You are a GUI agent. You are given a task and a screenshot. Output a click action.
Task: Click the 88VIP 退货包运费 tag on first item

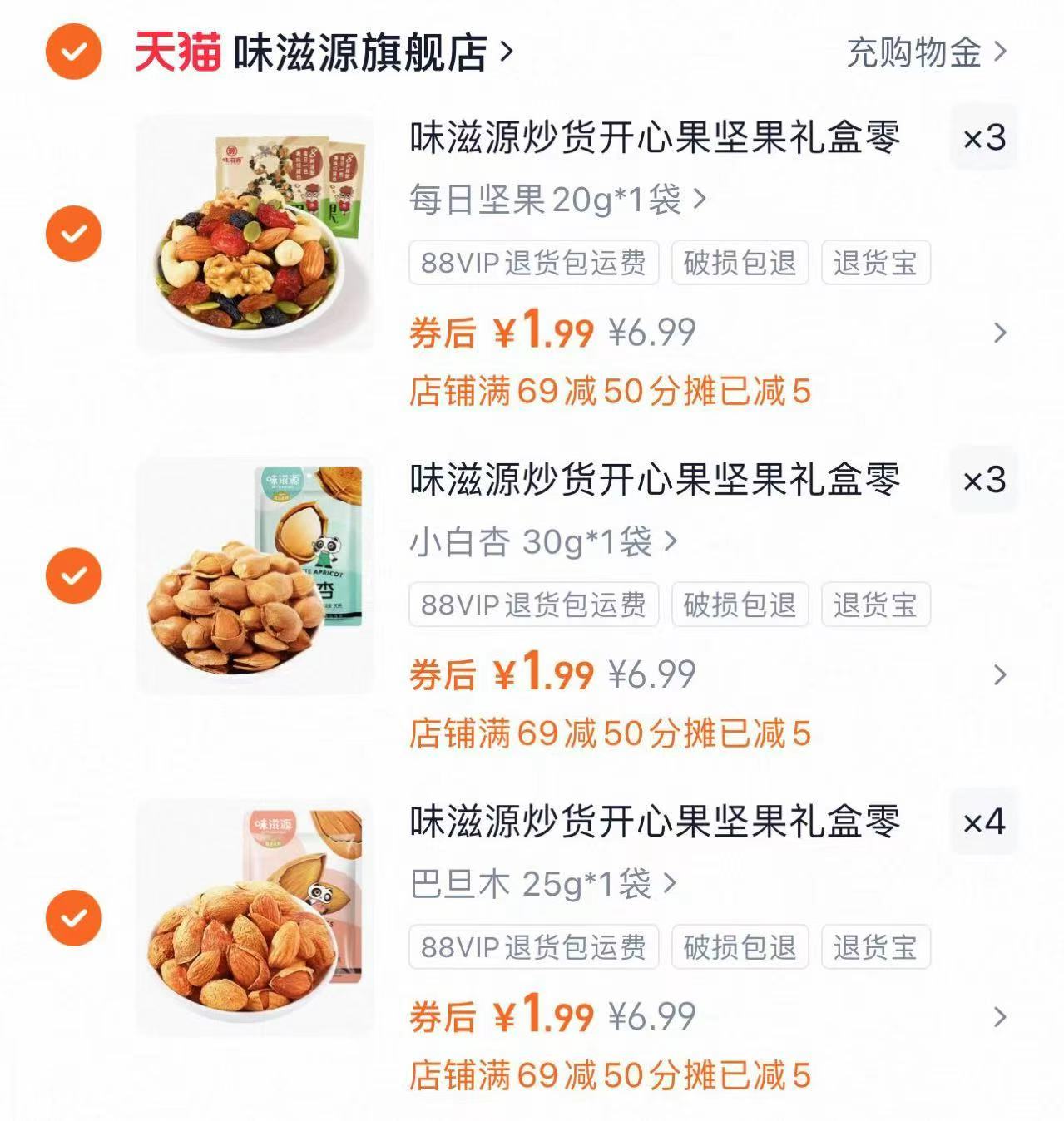(533, 263)
